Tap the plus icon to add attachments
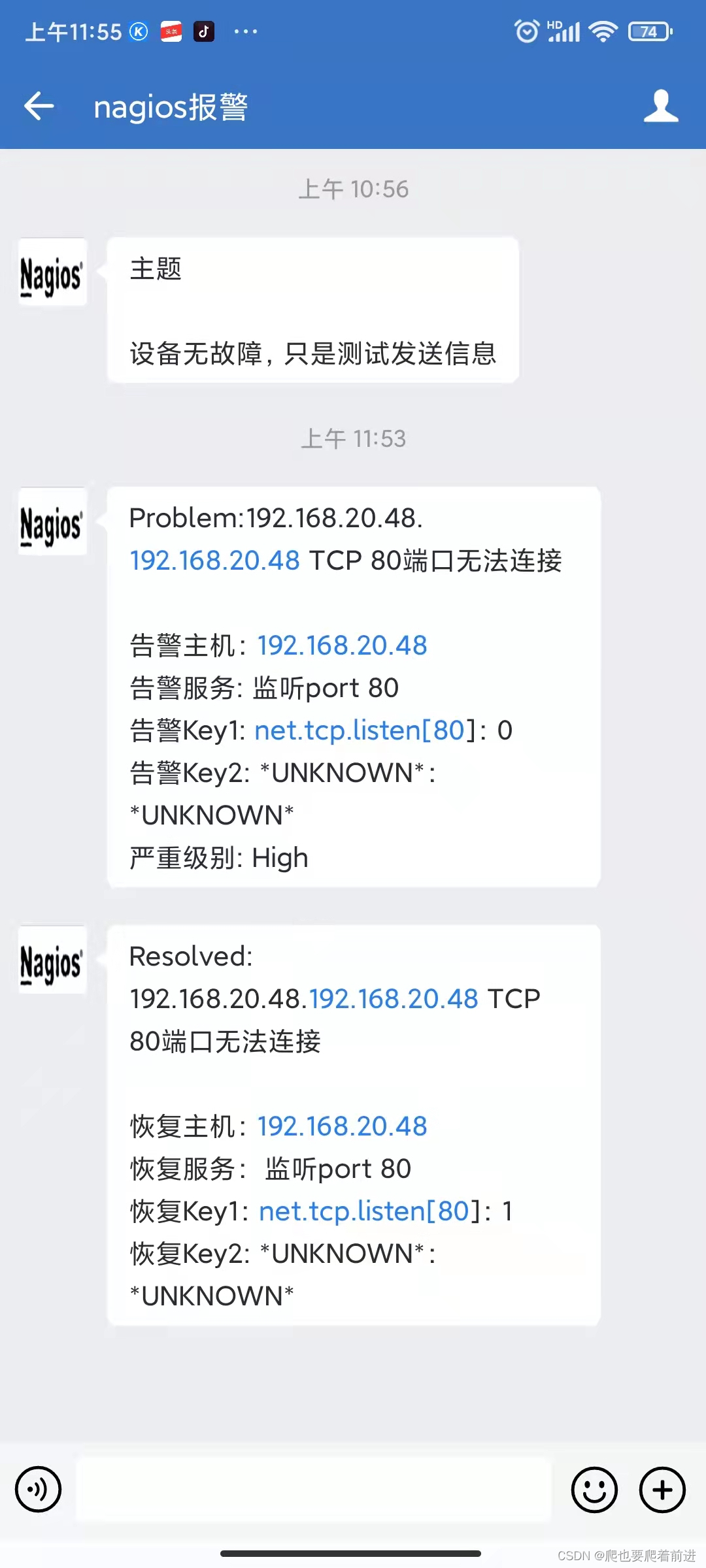Viewport: 706px width, 1568px height. 662,1490
